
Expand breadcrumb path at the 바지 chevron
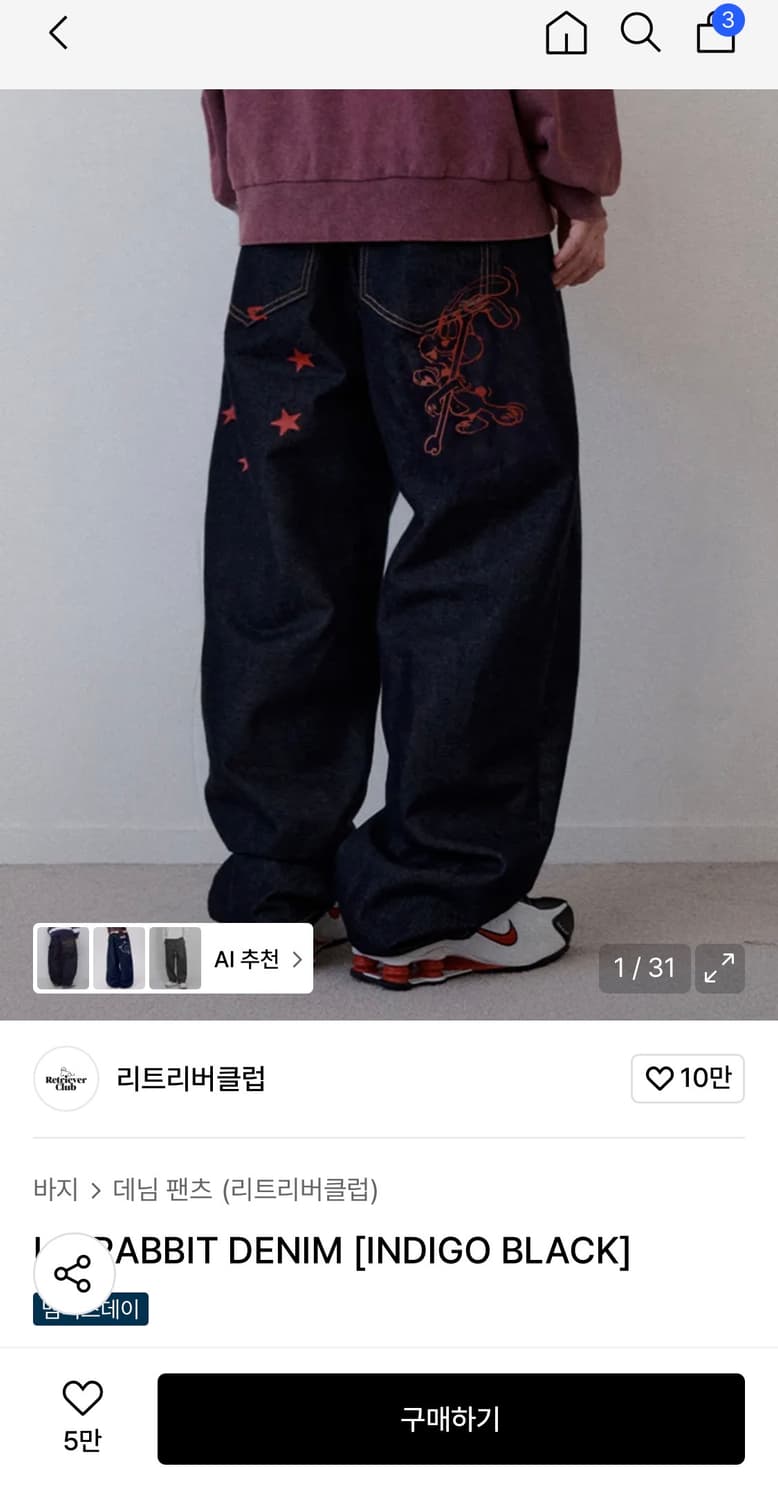[97, 1189]
